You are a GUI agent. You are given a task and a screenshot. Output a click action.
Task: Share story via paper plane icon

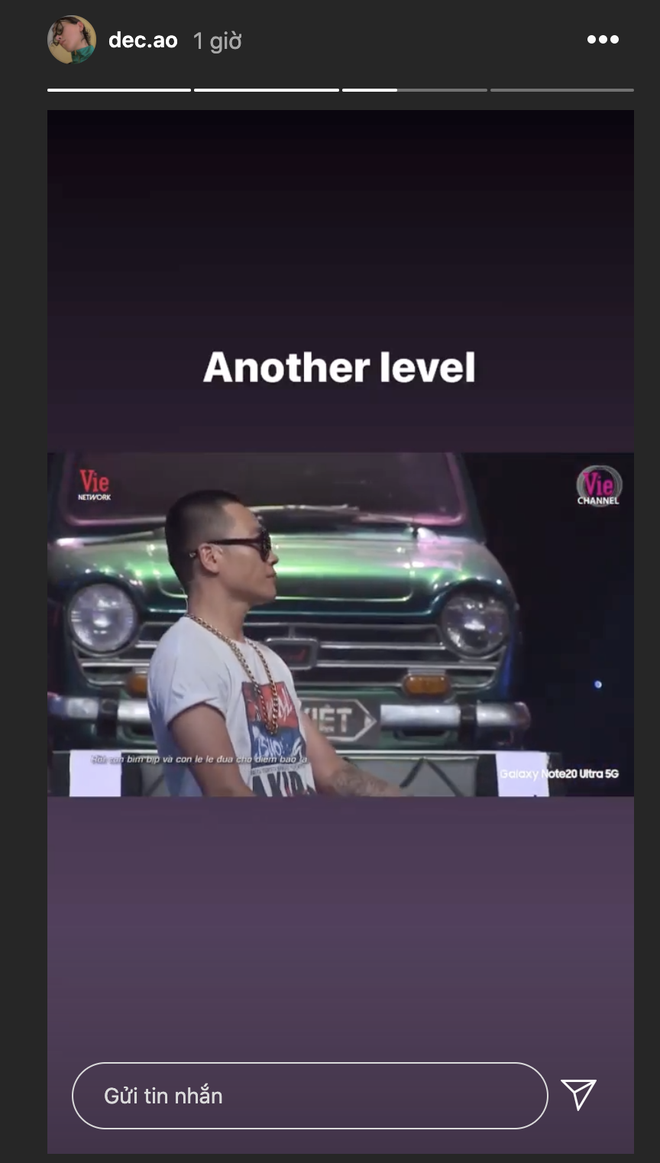579,1095
